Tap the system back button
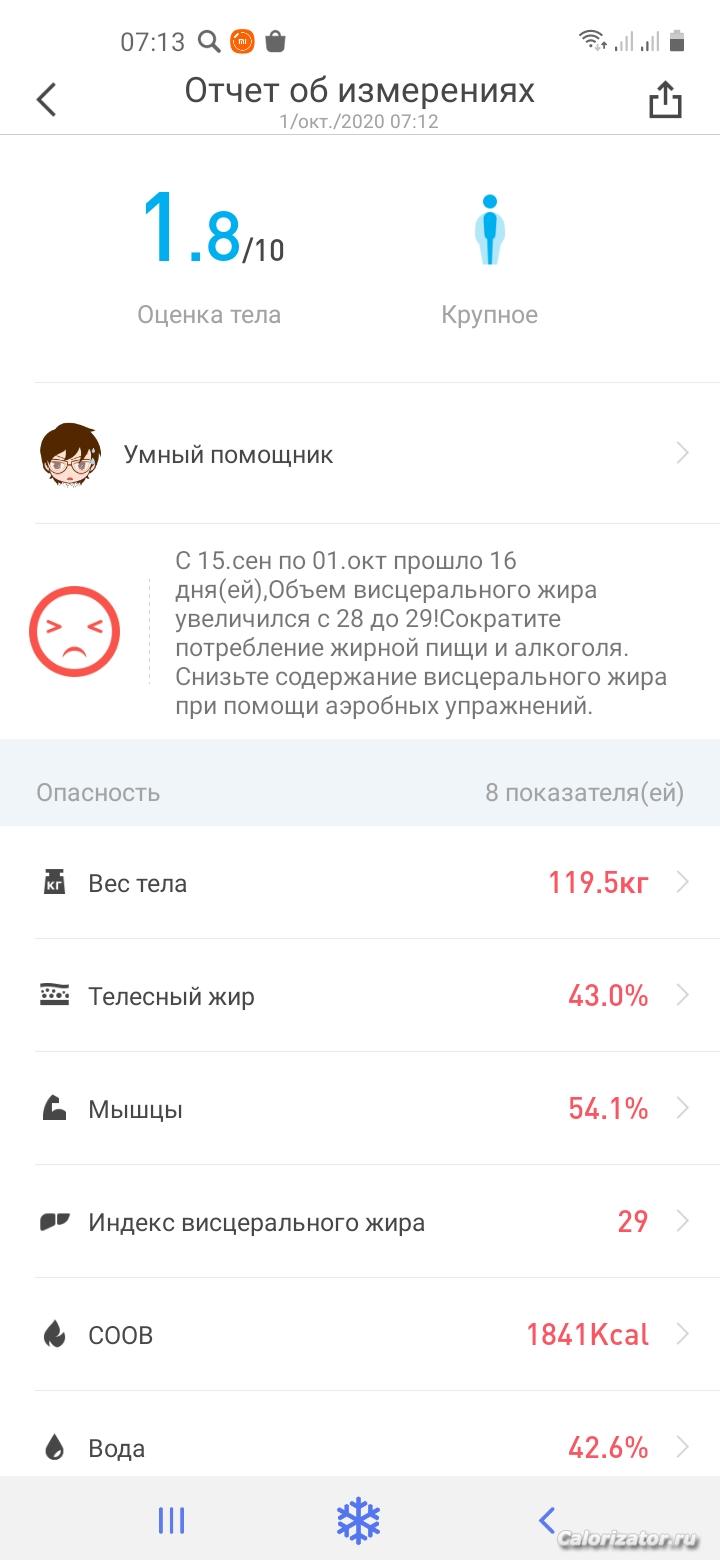The height and width of the screenshot is (1560, 720). 546,1521
